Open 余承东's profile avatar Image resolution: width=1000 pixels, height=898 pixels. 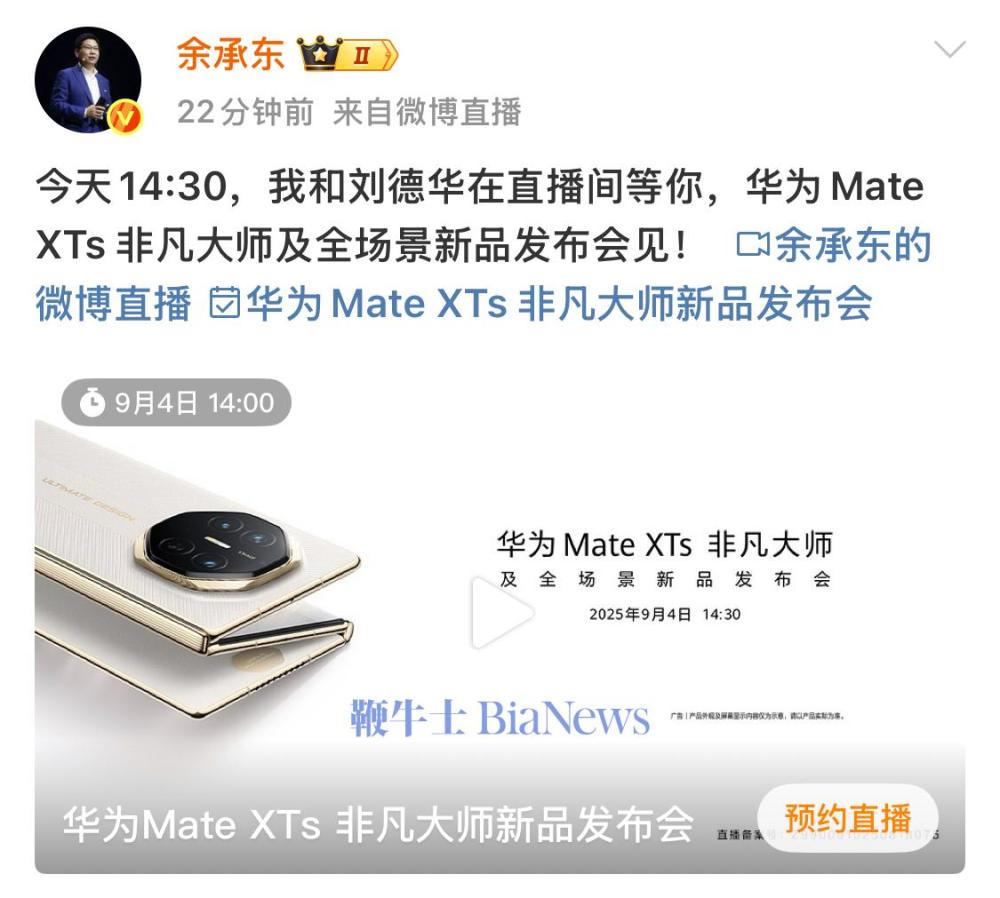[87, 79]
